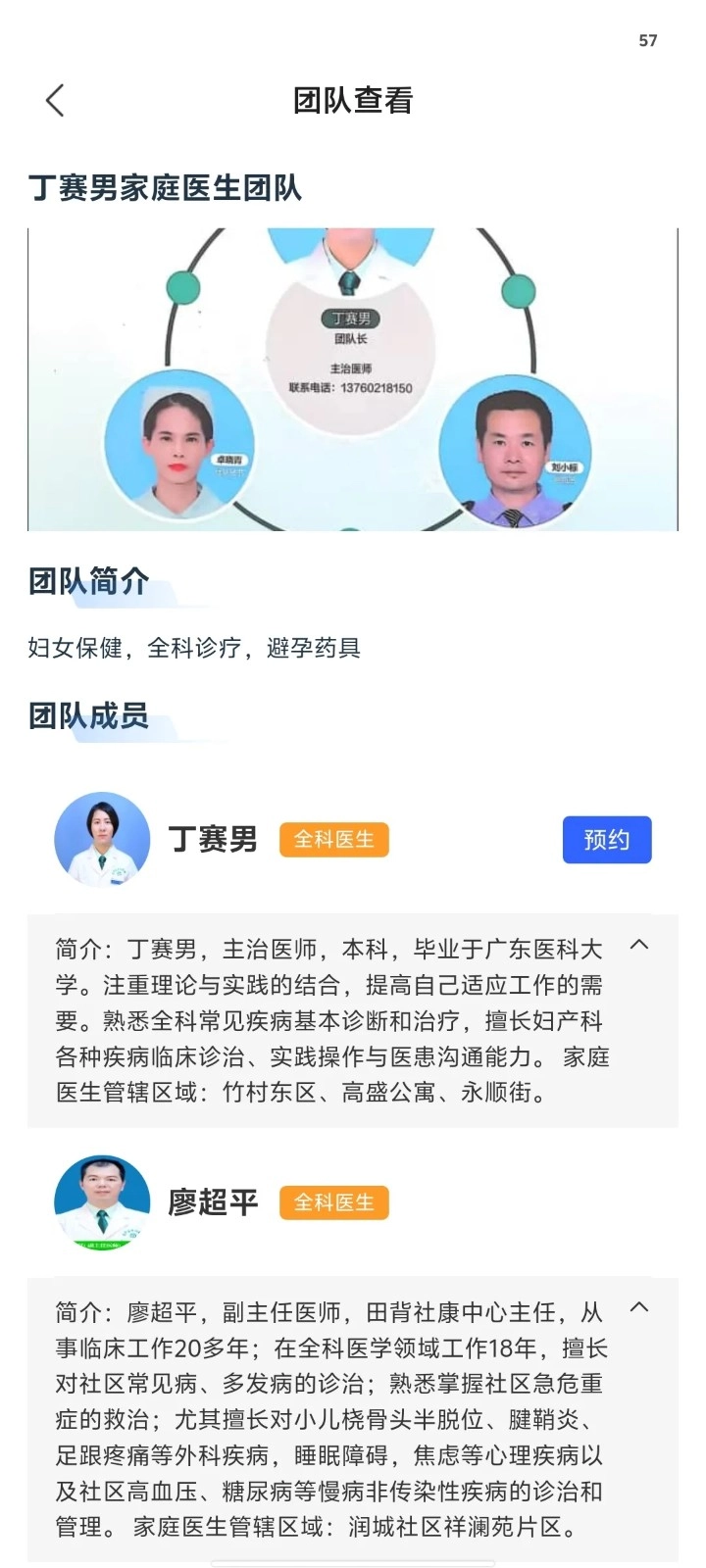Collapse 廖超平's 简介 section

(x=639, y=1308)
